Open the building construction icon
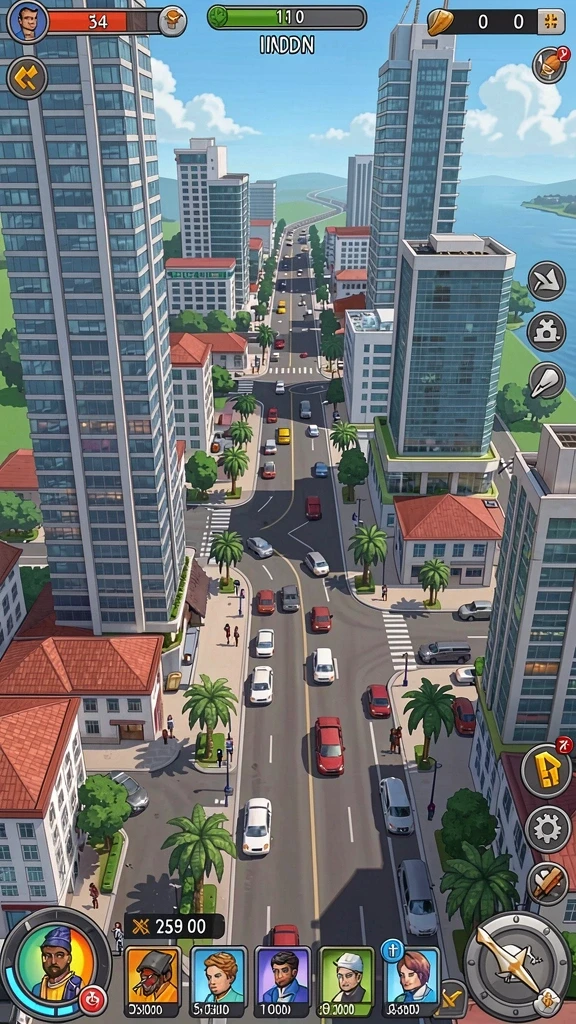 [x=546, y=331]
